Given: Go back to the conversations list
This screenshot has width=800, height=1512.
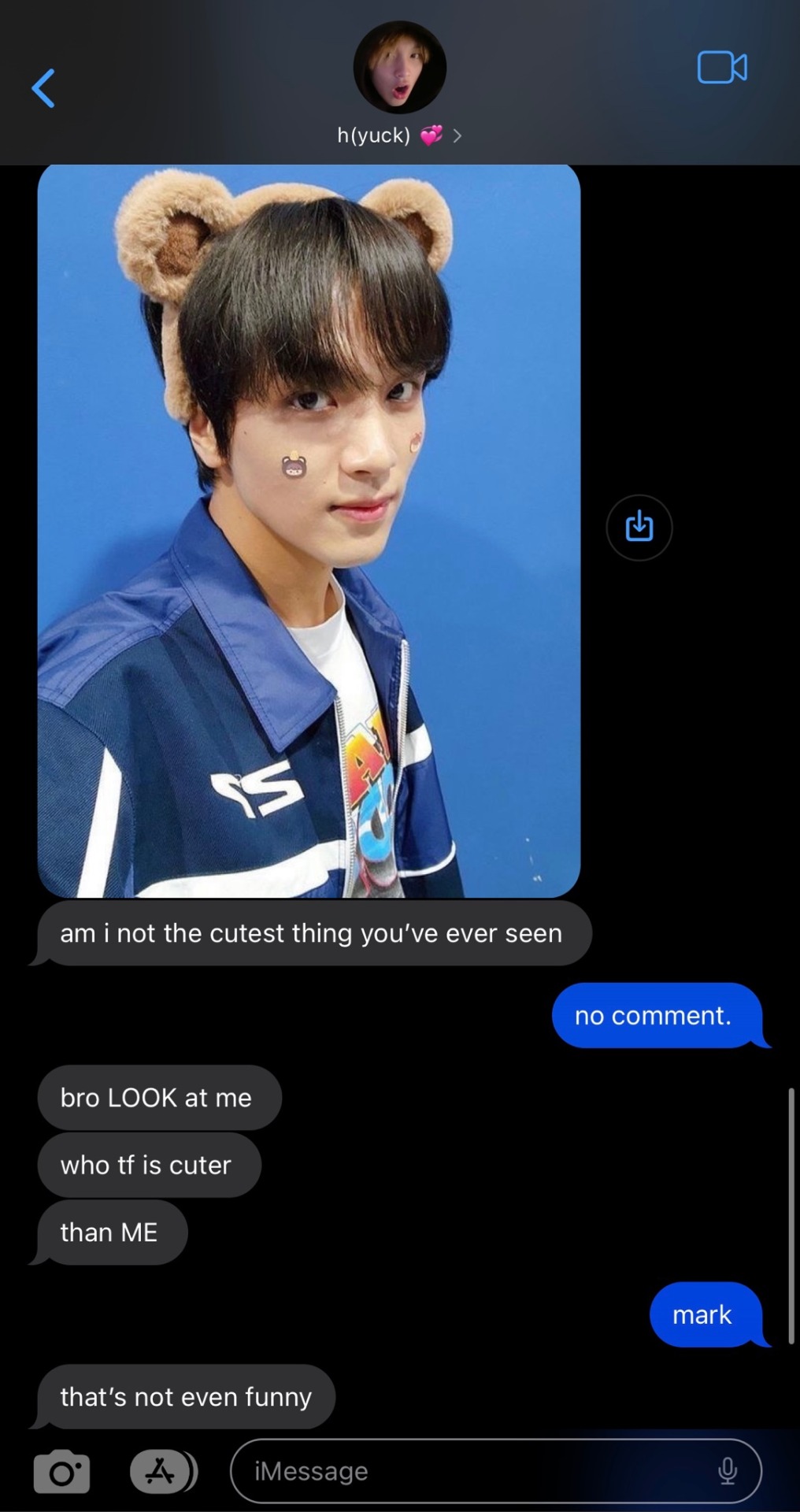Looking at the screenshot, I should [x=43, y=87].
